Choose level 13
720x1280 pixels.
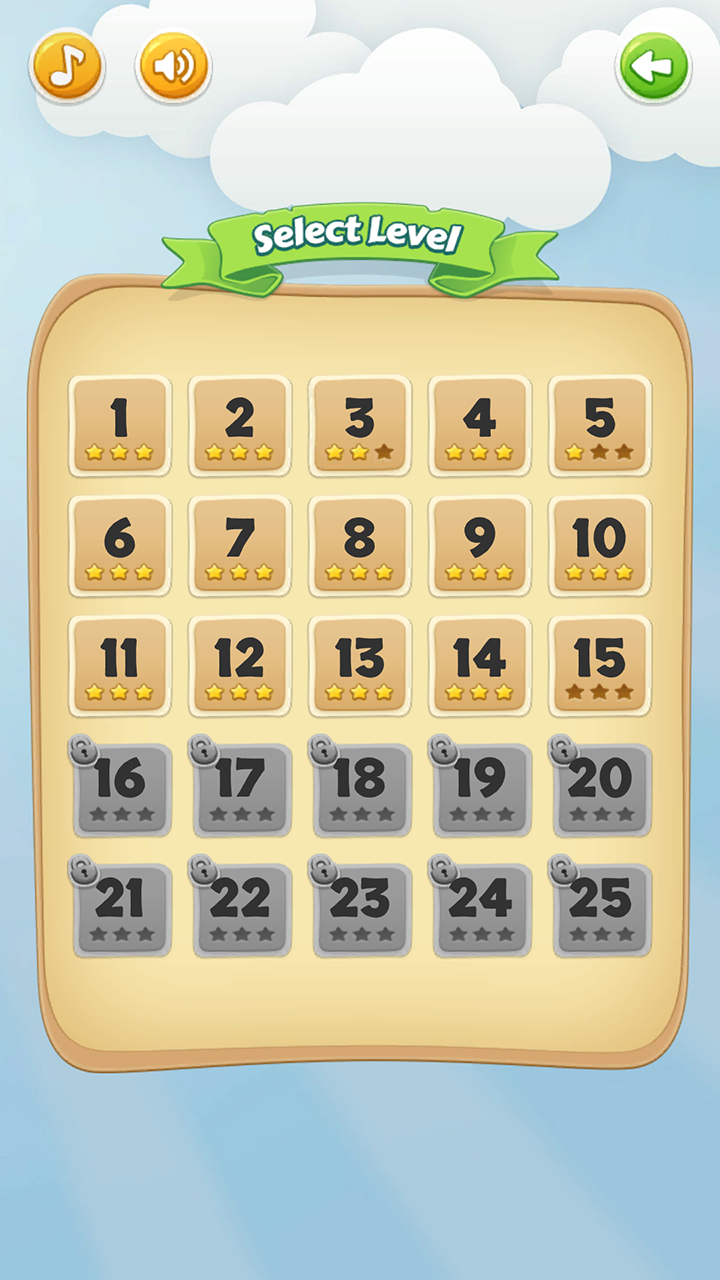[x=360, y=665]
